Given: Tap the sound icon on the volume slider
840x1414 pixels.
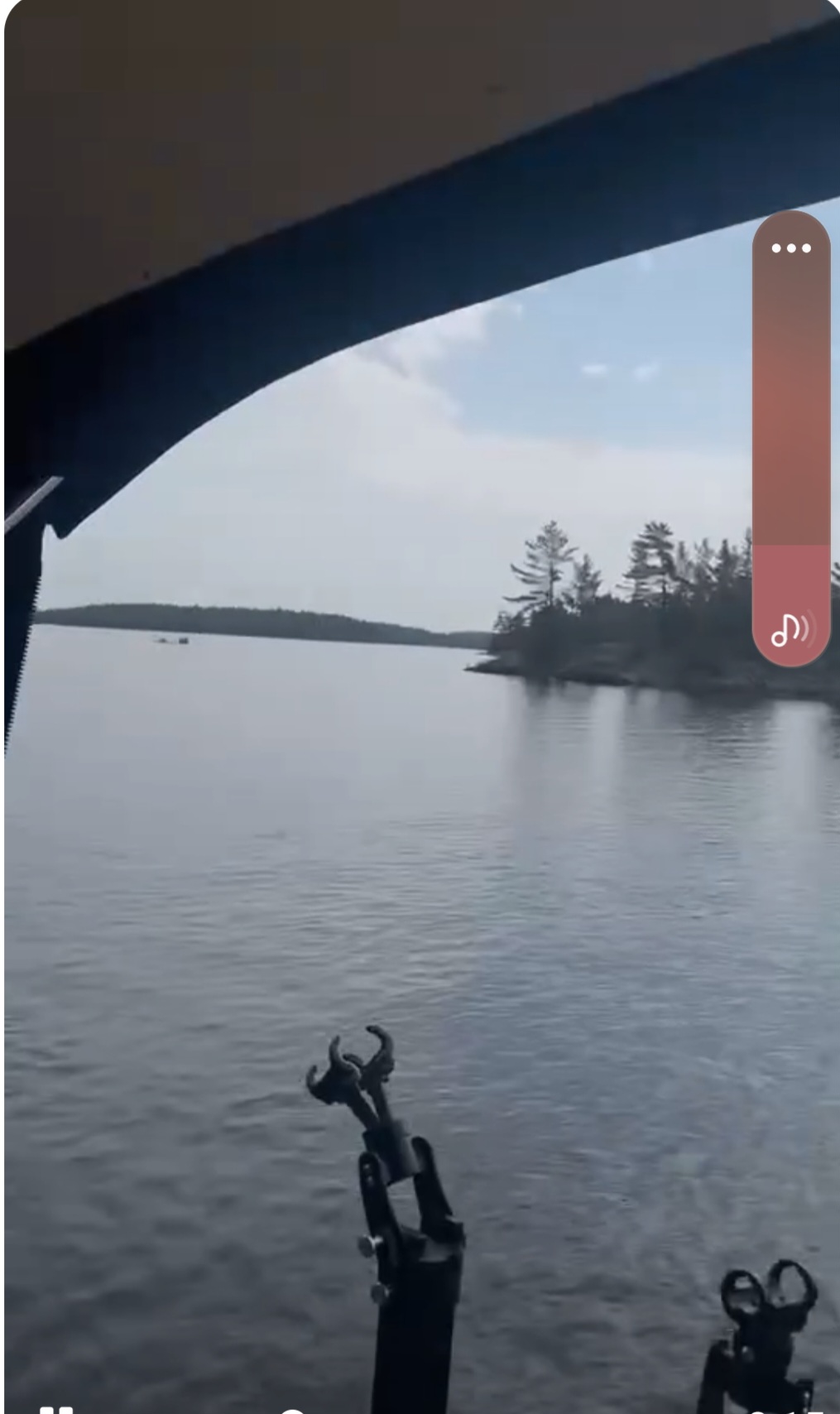Looking at the screenshot, I should pyautogui.click(x=790, y=630).
